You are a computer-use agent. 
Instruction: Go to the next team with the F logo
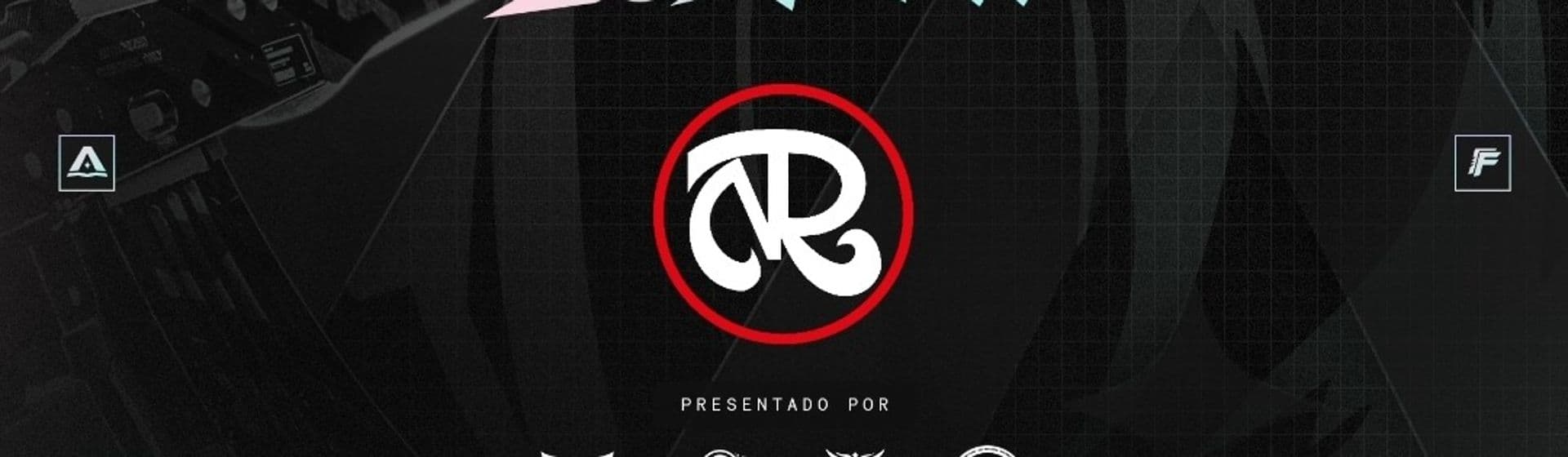1482,163
